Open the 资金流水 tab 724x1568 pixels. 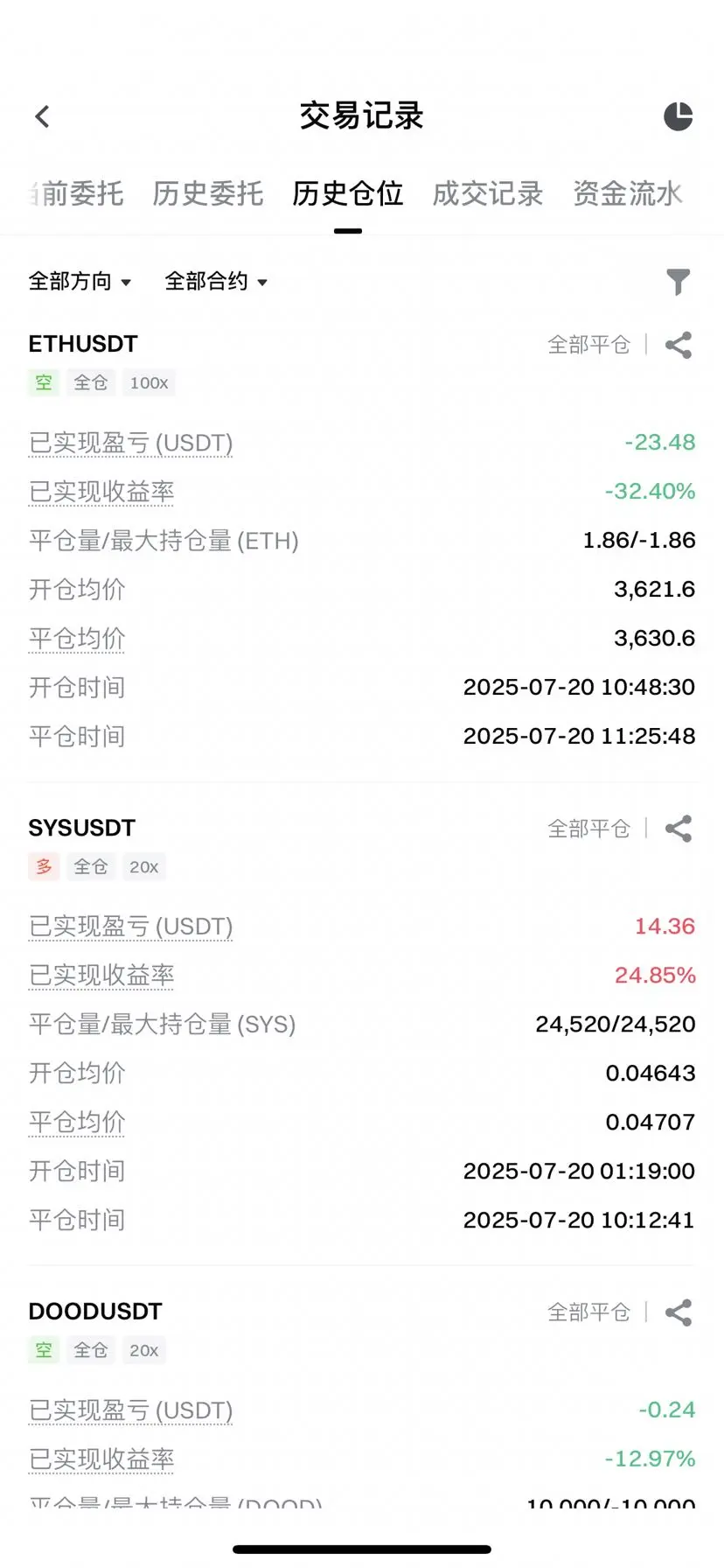(x=627, y=193)
